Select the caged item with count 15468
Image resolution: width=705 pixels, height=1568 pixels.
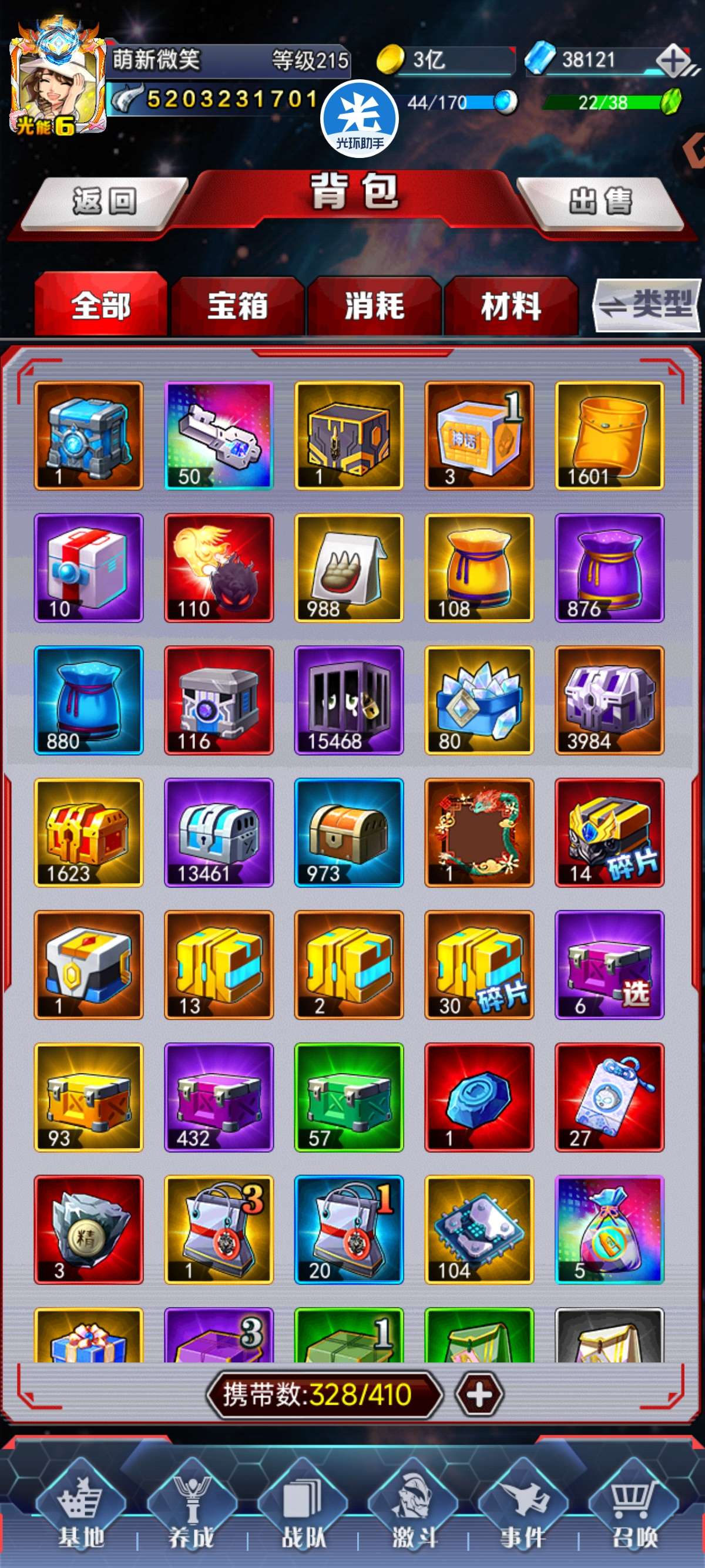coord(349,700)
